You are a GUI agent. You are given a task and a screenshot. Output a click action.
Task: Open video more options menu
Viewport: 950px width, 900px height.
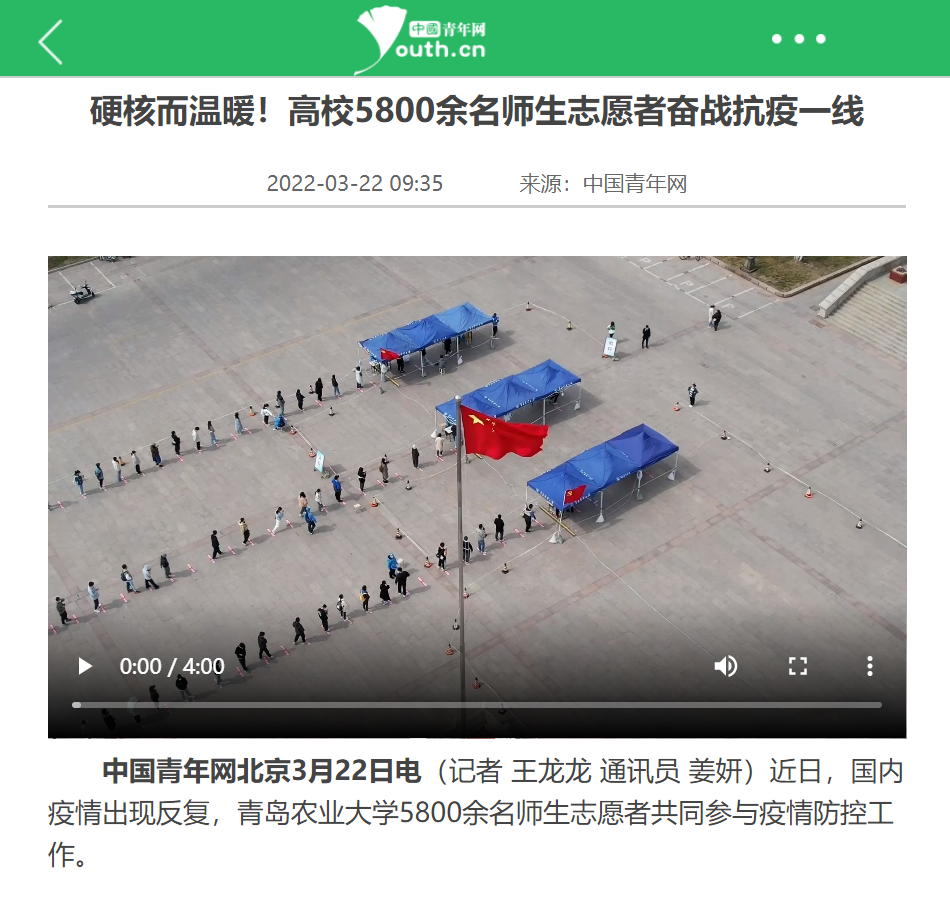coord(869,666)
